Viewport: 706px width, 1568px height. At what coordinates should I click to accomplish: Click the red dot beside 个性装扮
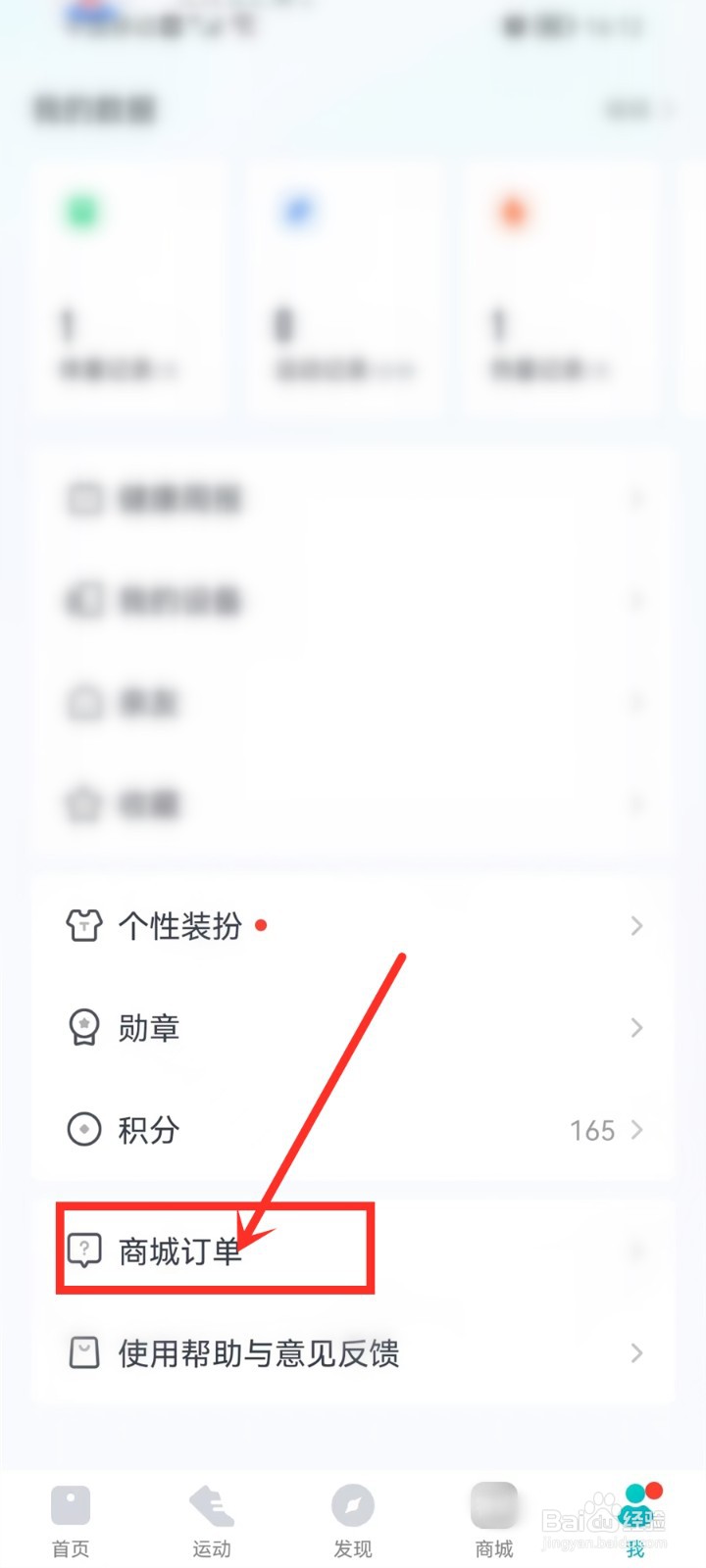[261, 925]
